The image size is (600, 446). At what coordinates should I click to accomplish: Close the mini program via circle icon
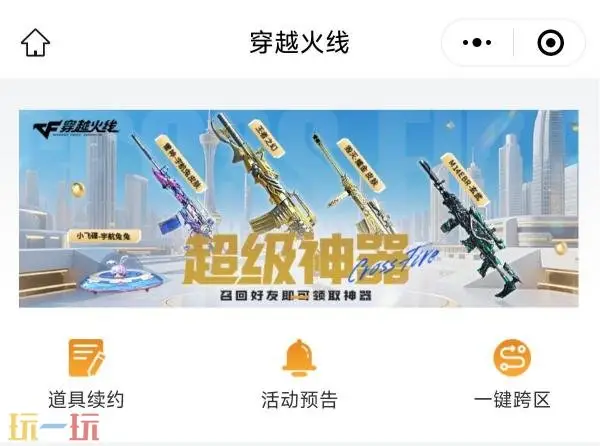tap(550, 43)
